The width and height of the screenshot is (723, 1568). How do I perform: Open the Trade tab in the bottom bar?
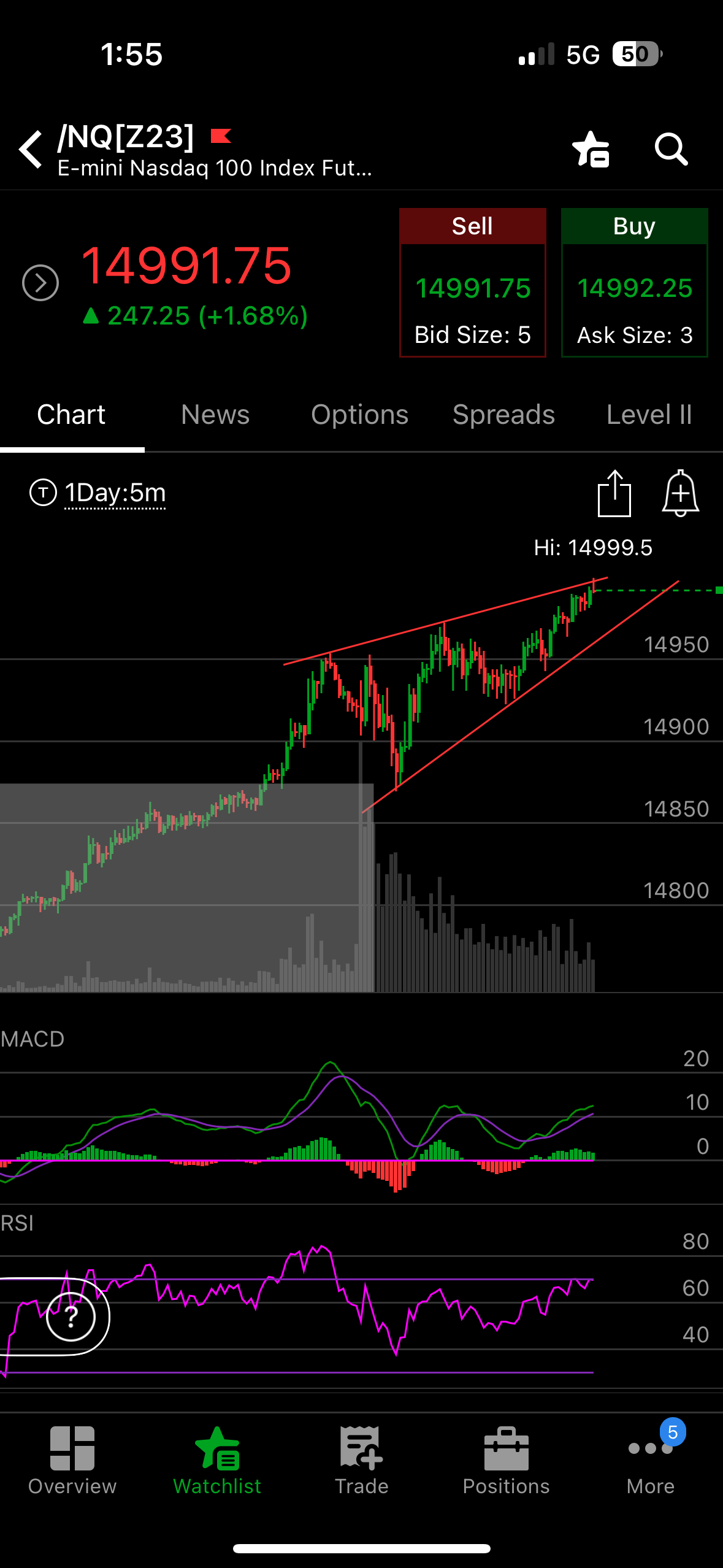(361, 1461)
